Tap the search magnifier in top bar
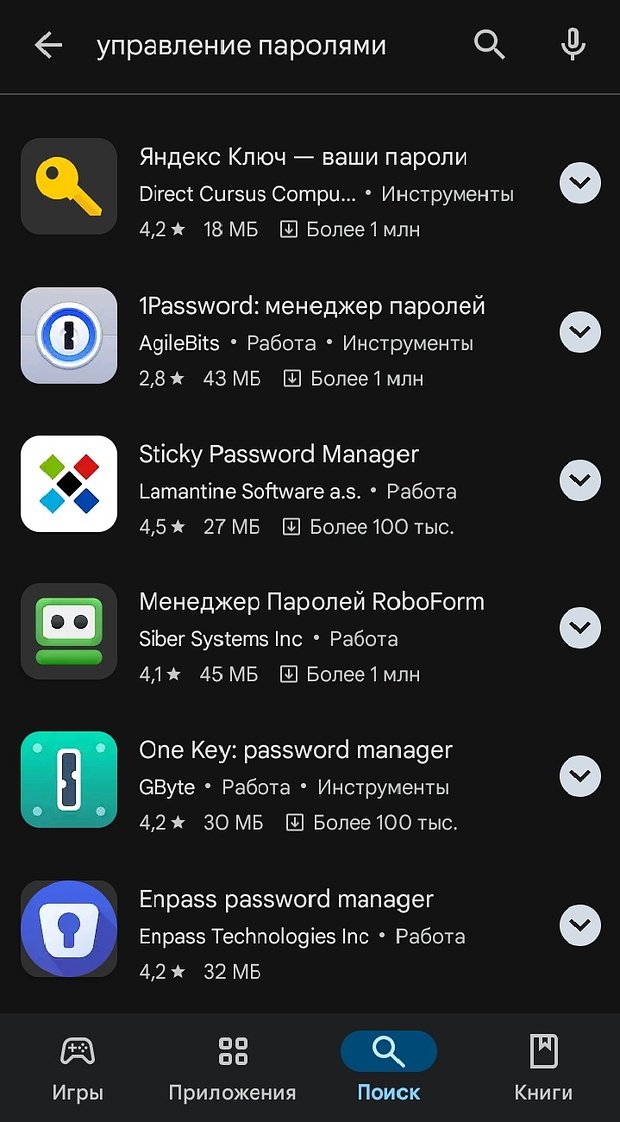620x1122 pixels. coord(490,46)
